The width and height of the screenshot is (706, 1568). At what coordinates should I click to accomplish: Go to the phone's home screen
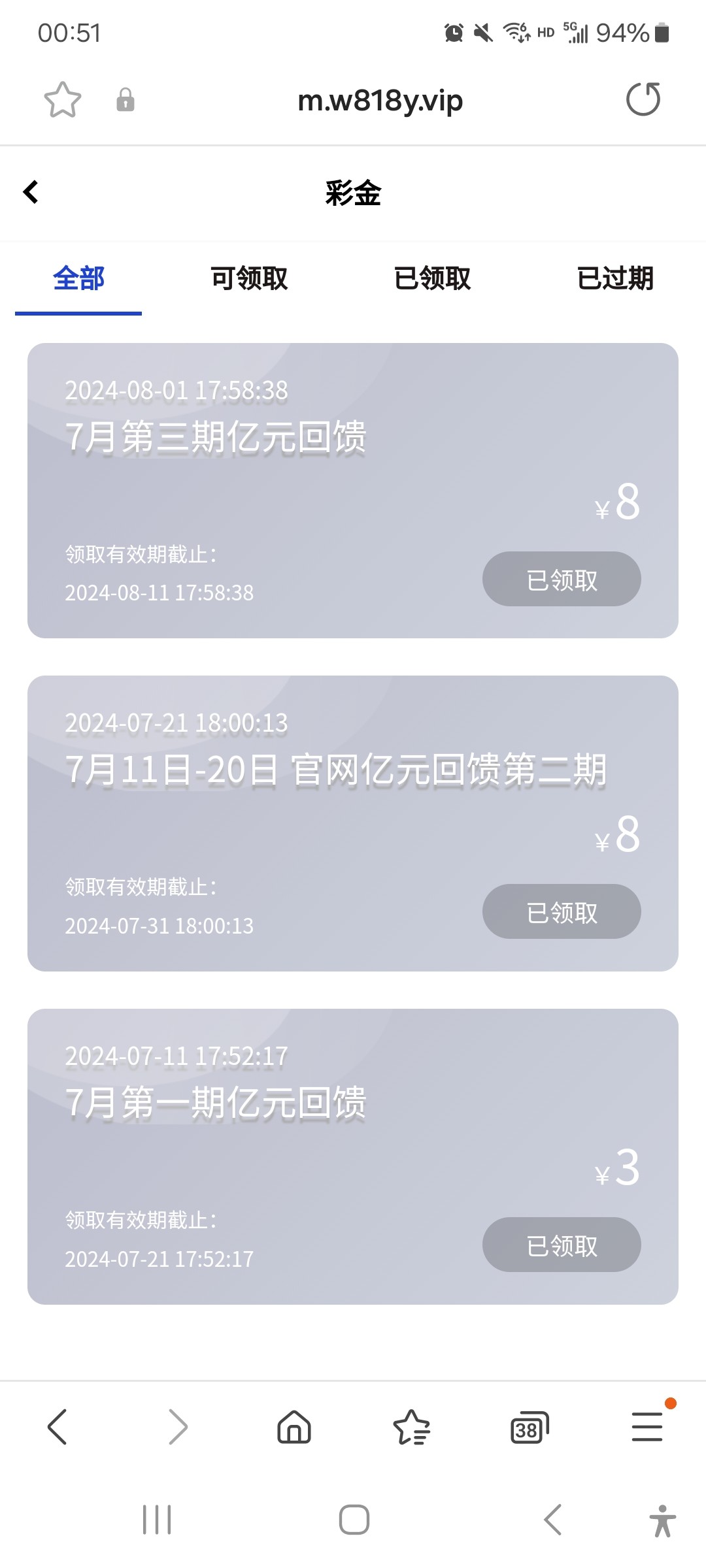(354, 1520)
